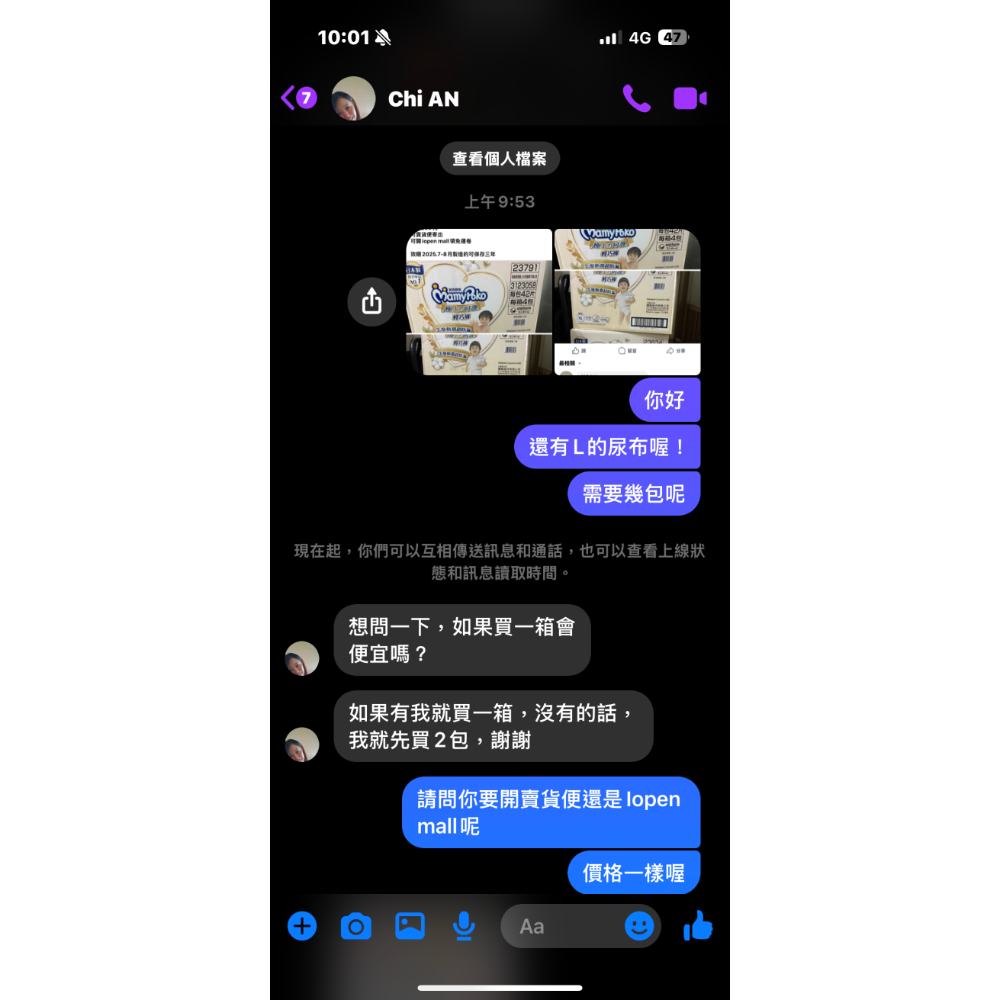The image size is (1000, 1000).
Task: Go back to the chats list
Action: click(298, 98)
